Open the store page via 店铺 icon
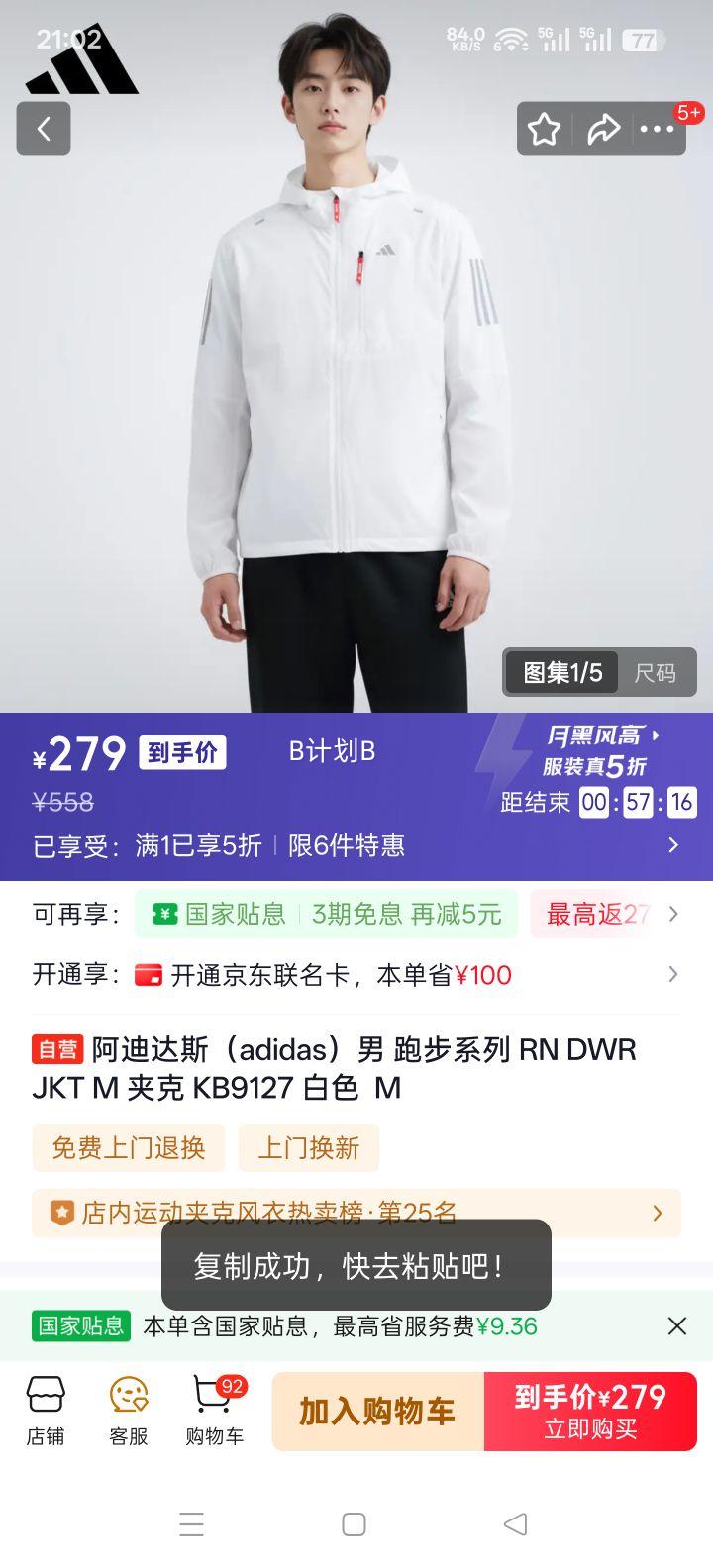This screenshot has width=713, height=1568. click(44, 1410)
